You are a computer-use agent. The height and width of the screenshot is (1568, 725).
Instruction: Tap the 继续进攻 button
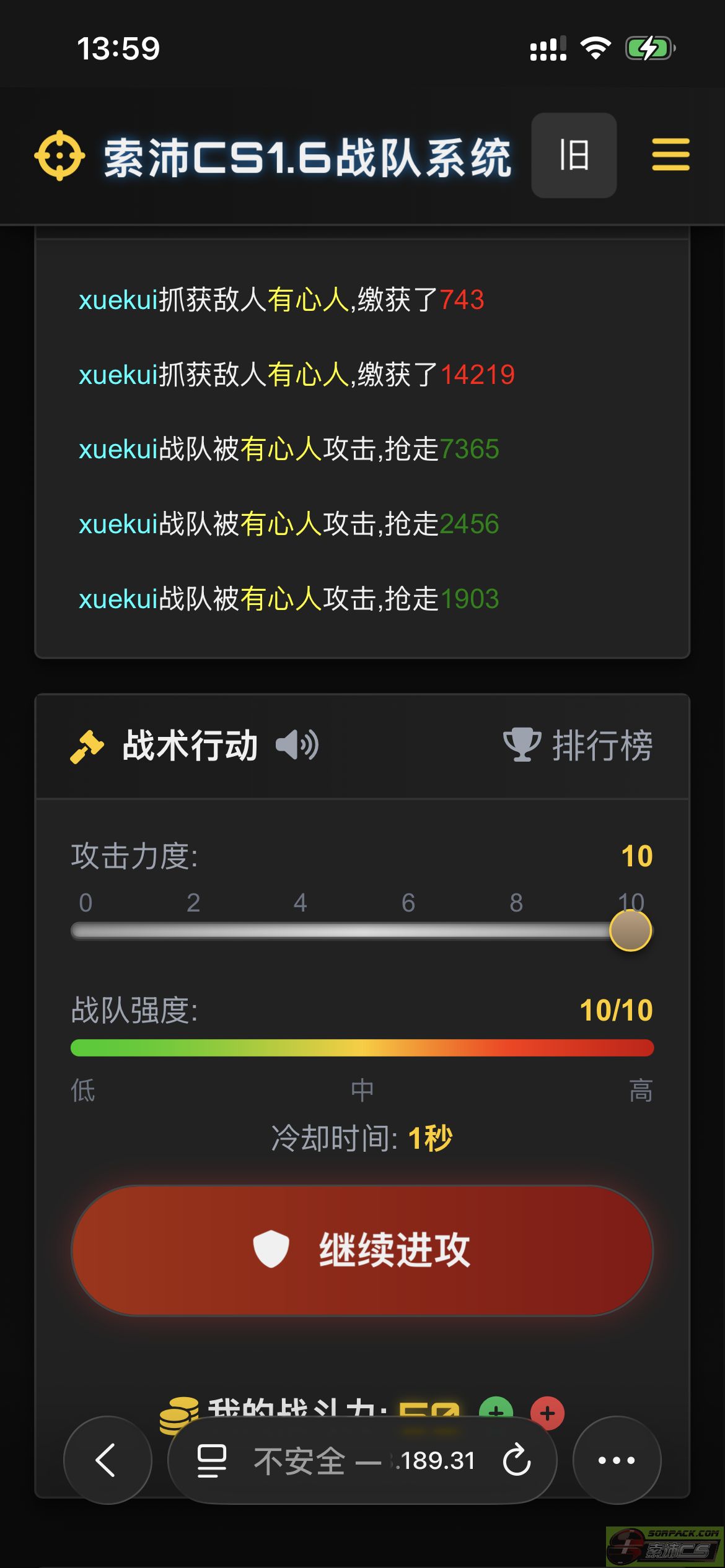pos(362,1250)
